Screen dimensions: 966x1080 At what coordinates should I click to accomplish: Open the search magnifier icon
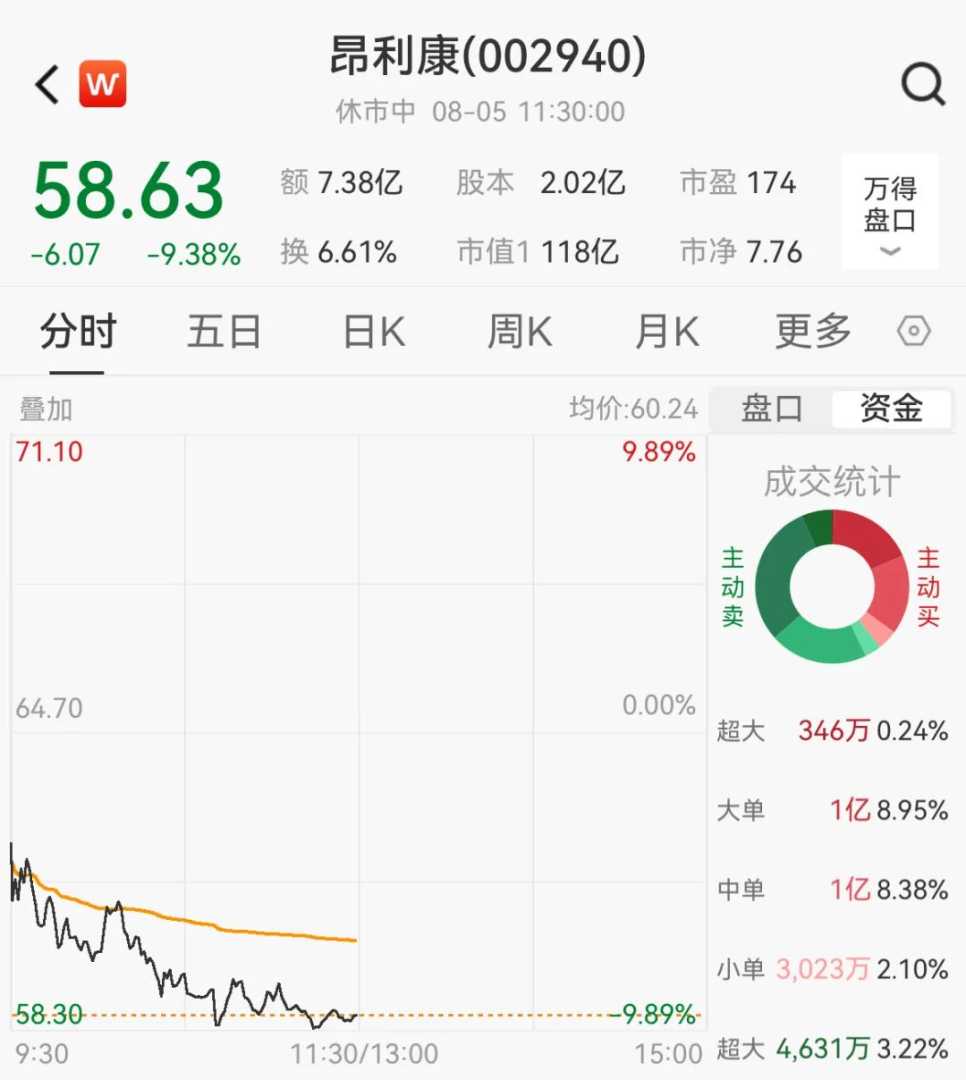click(x=922, y=85)
